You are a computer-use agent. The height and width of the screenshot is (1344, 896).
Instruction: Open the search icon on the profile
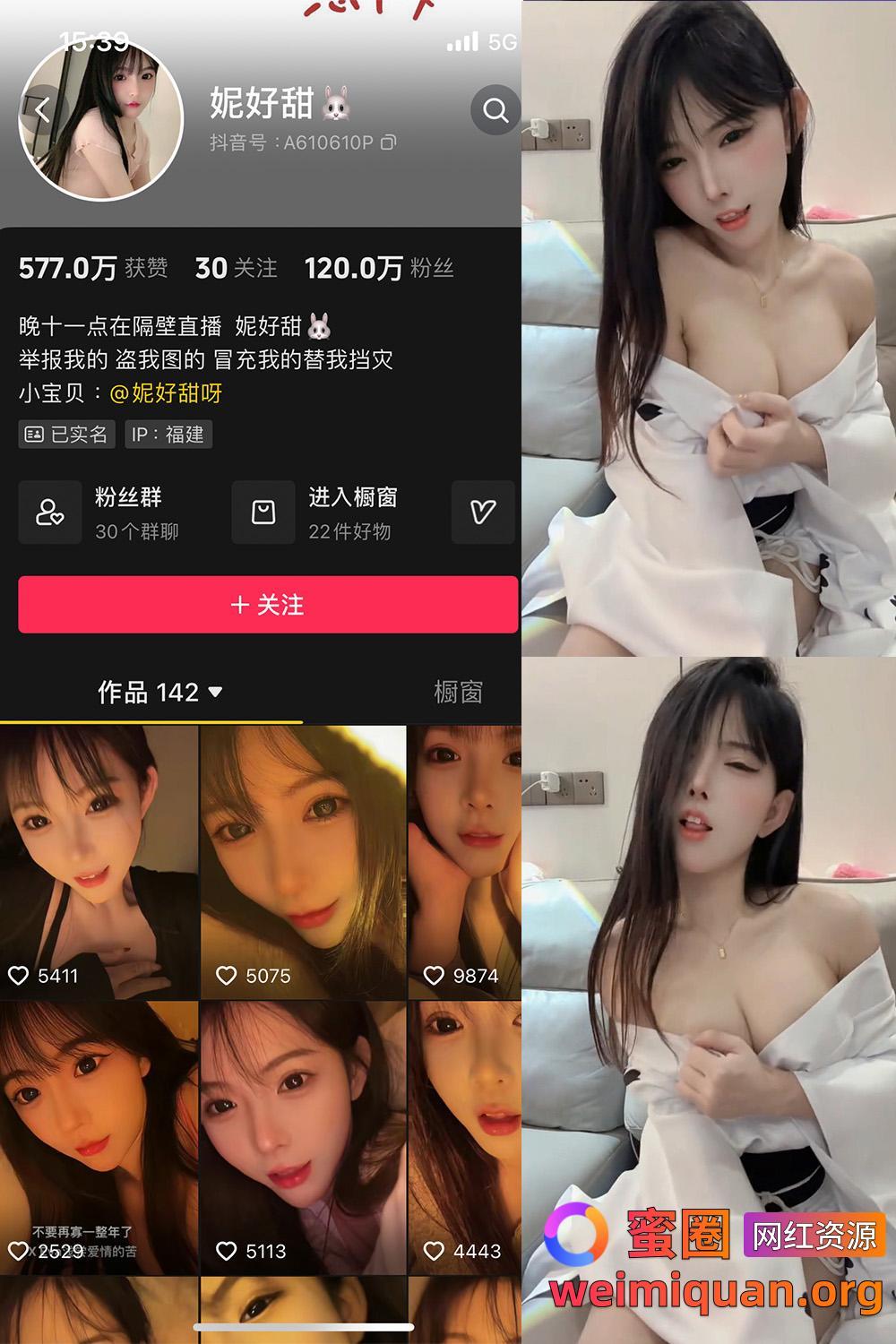pyautogui.click(x=495, y=111)
